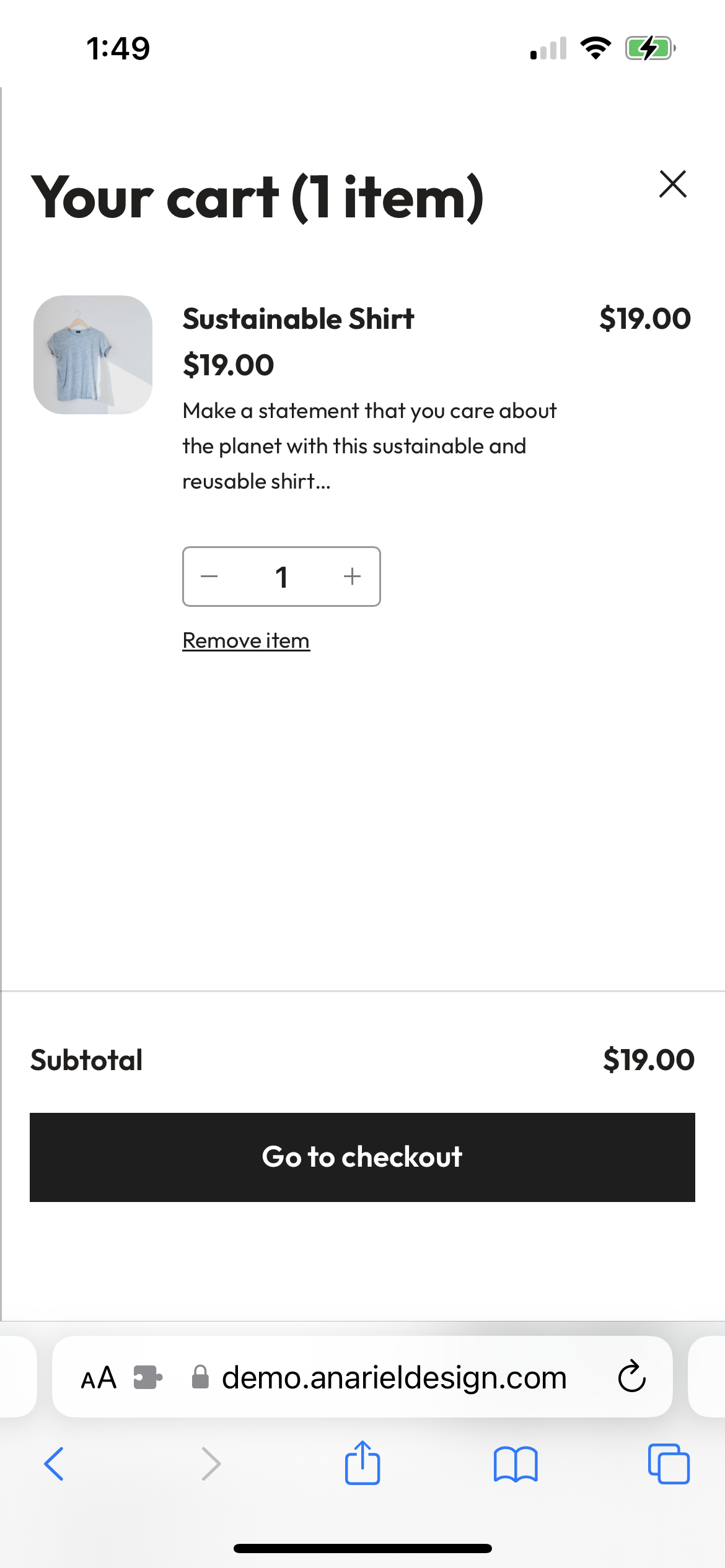This screenshot has height=1568, width=725.
Task: Go to checkout
Action: click(x=362, y=1157)
